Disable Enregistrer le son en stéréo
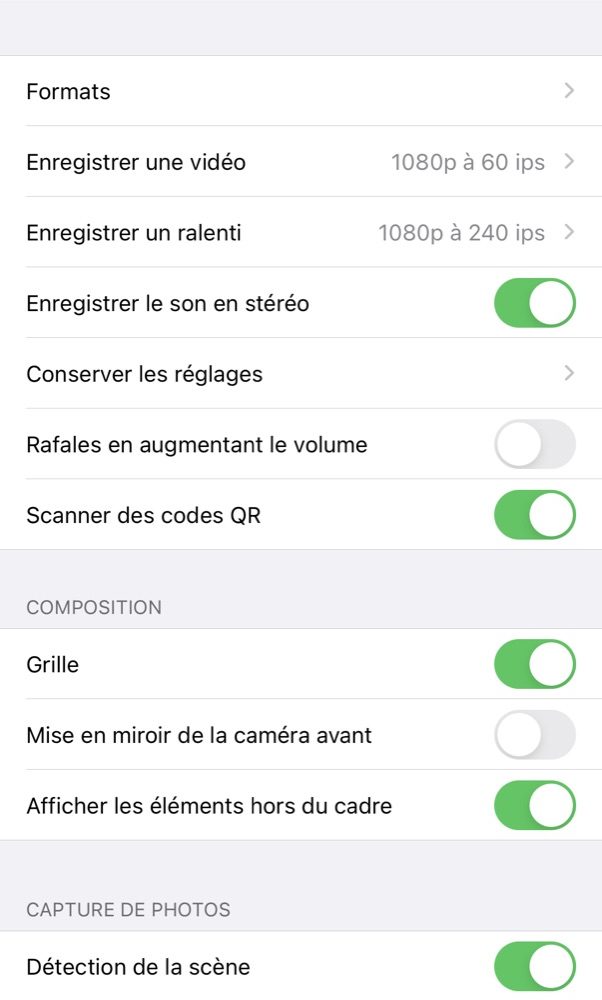Viewport: 602px width, 1000px height. (534, 303)
